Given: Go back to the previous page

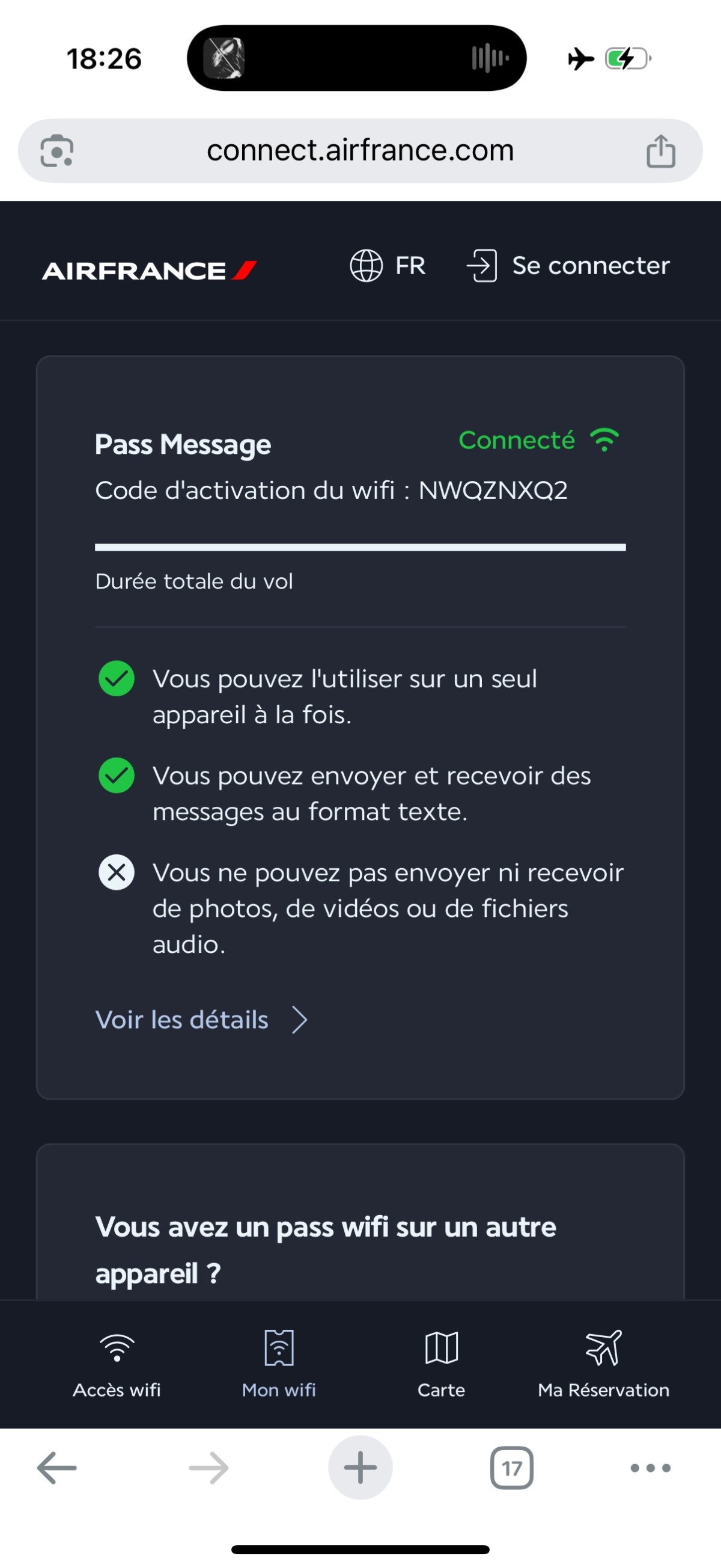Looking at the screenshot, I should click(x=56, y=1468).
